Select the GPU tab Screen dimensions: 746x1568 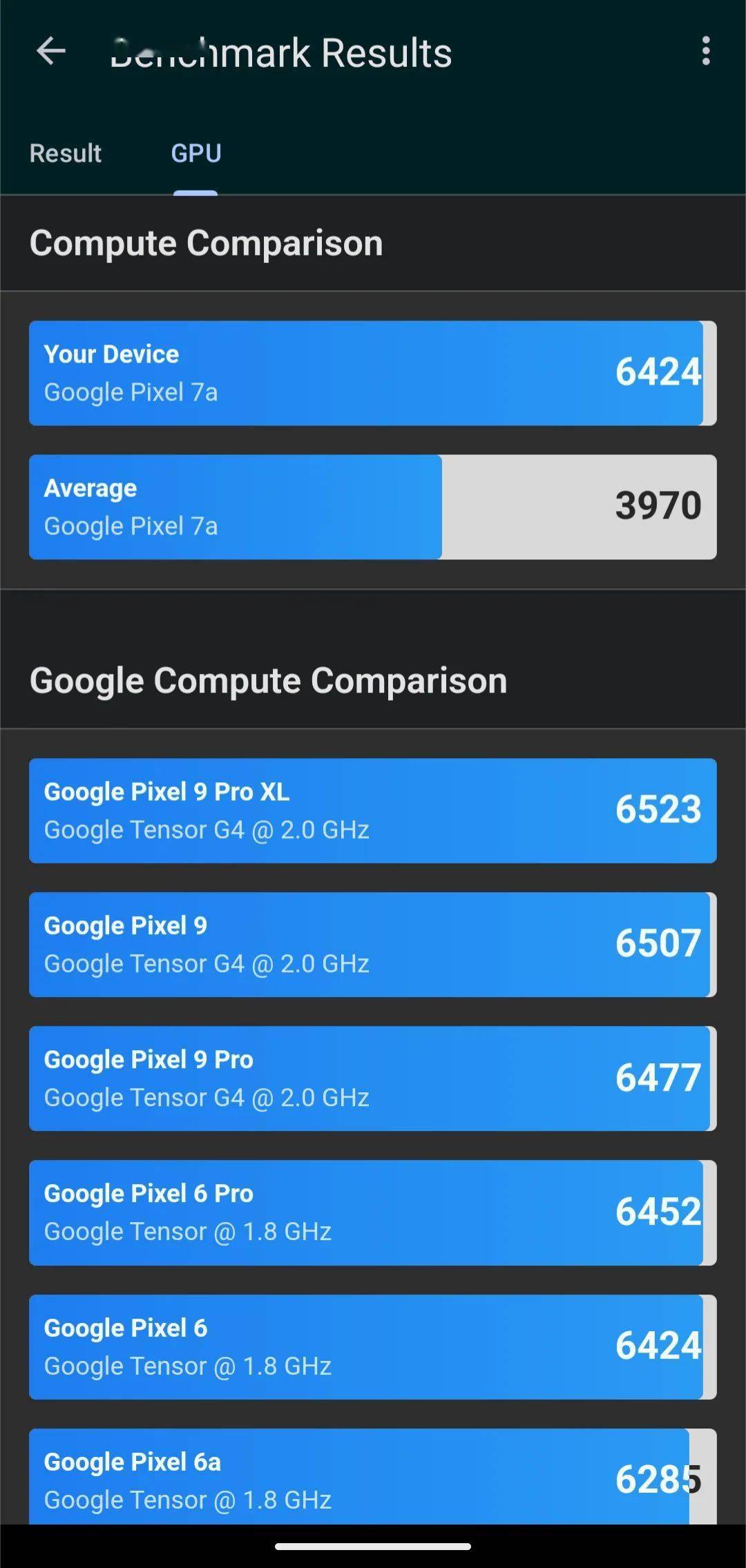pyautogui.click(x=196, y=153)
